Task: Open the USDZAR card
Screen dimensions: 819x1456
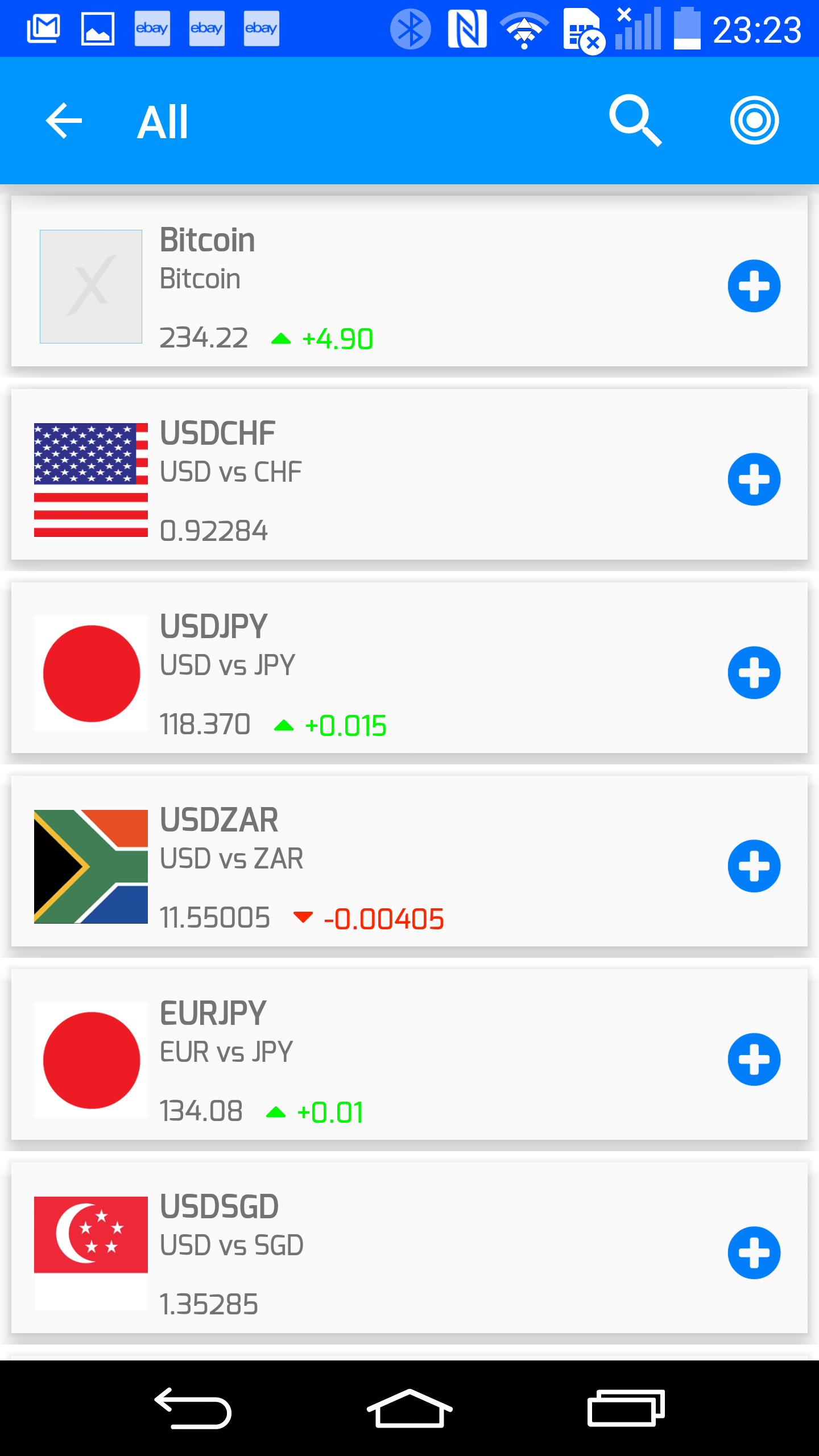Action: pos(409,861)
